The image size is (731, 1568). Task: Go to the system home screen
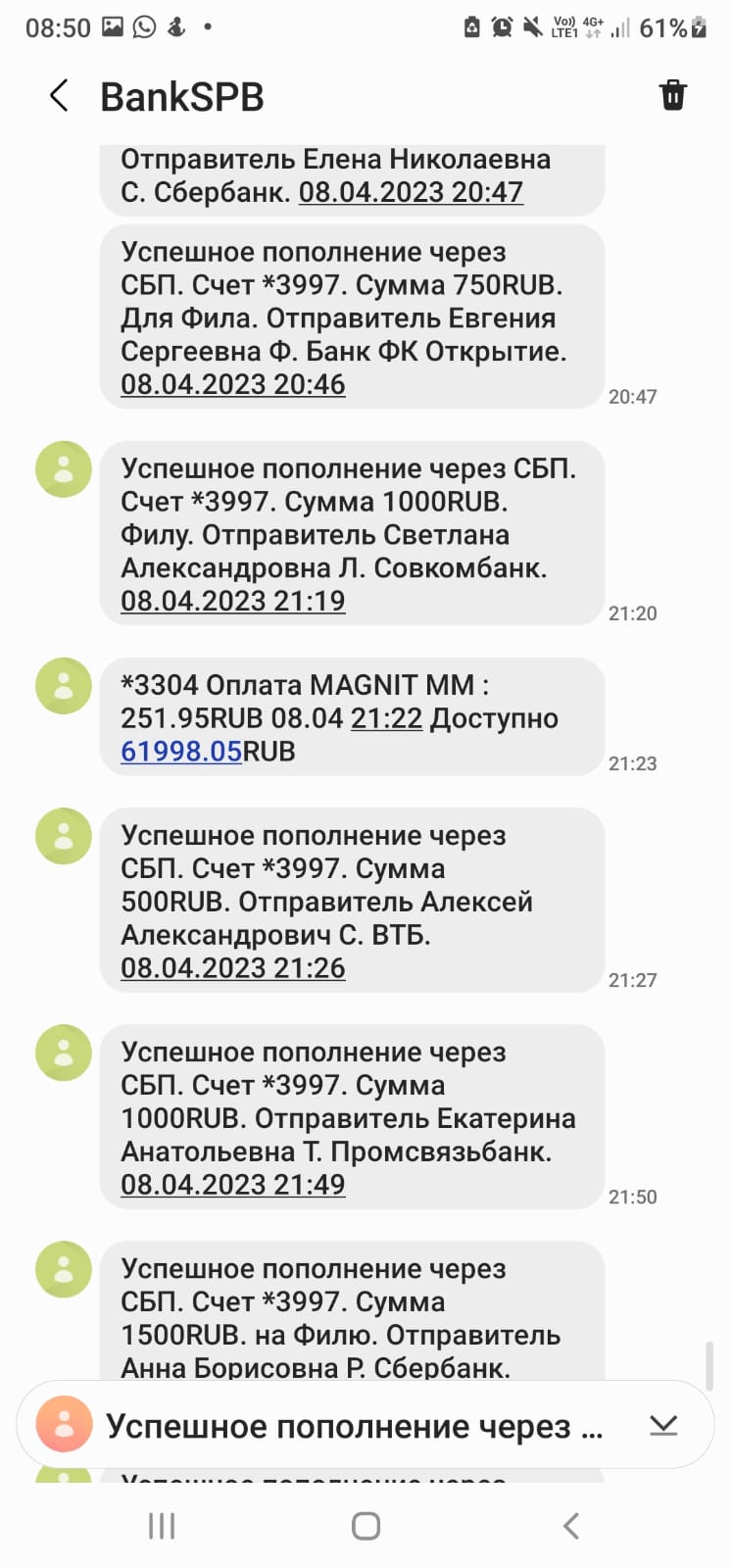click(x=365, y=1526)
